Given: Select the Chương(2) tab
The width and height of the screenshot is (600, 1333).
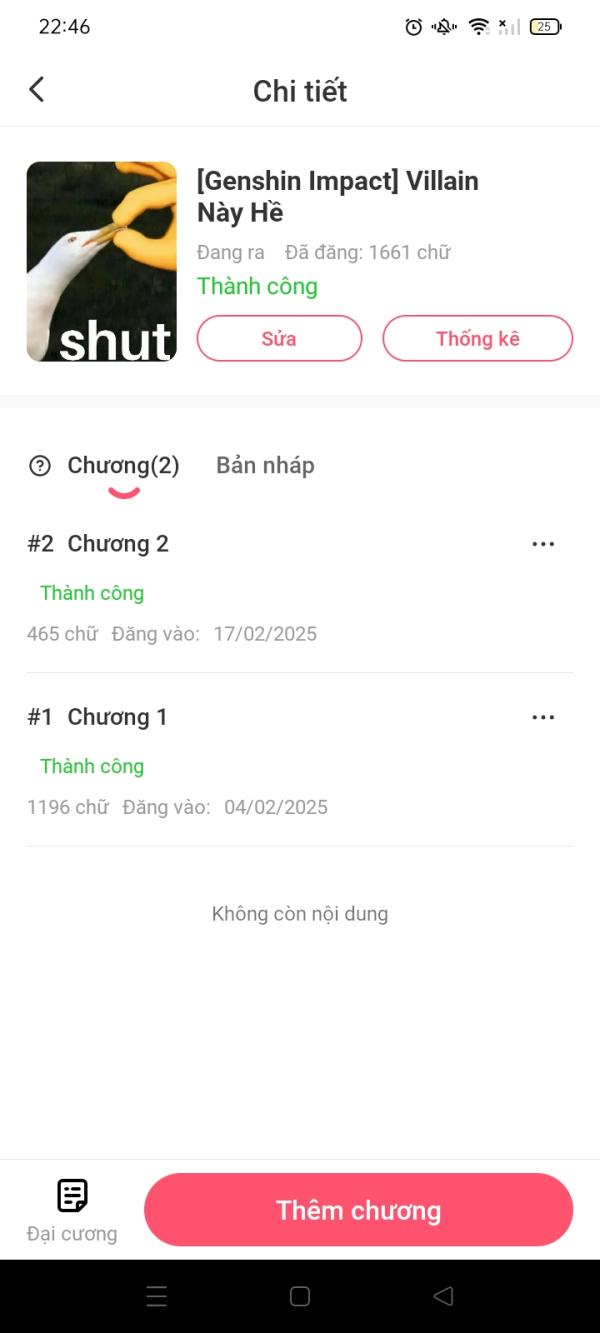Looking at the screenshot, I should pyautogui.click(x=123, y=465).
